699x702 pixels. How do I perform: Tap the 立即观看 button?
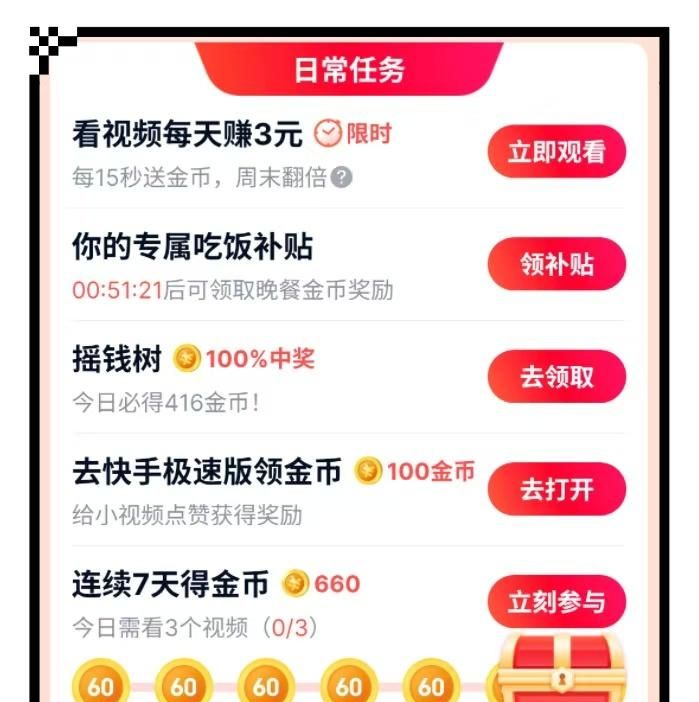click(556, 152)
